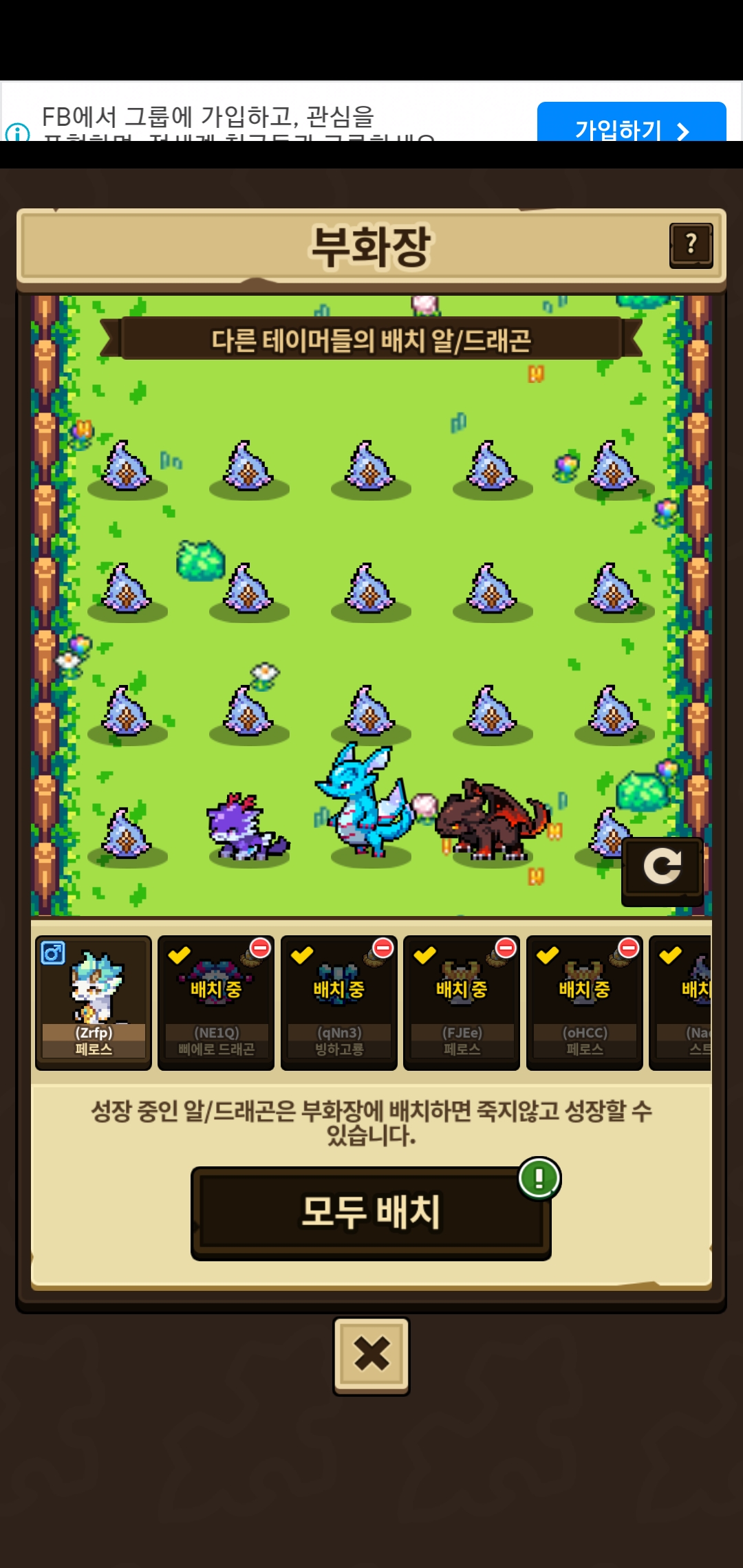This screenshot has height=1568, width=743.
Task: Open the help question mark button
Action: click(x=691, y=245)
